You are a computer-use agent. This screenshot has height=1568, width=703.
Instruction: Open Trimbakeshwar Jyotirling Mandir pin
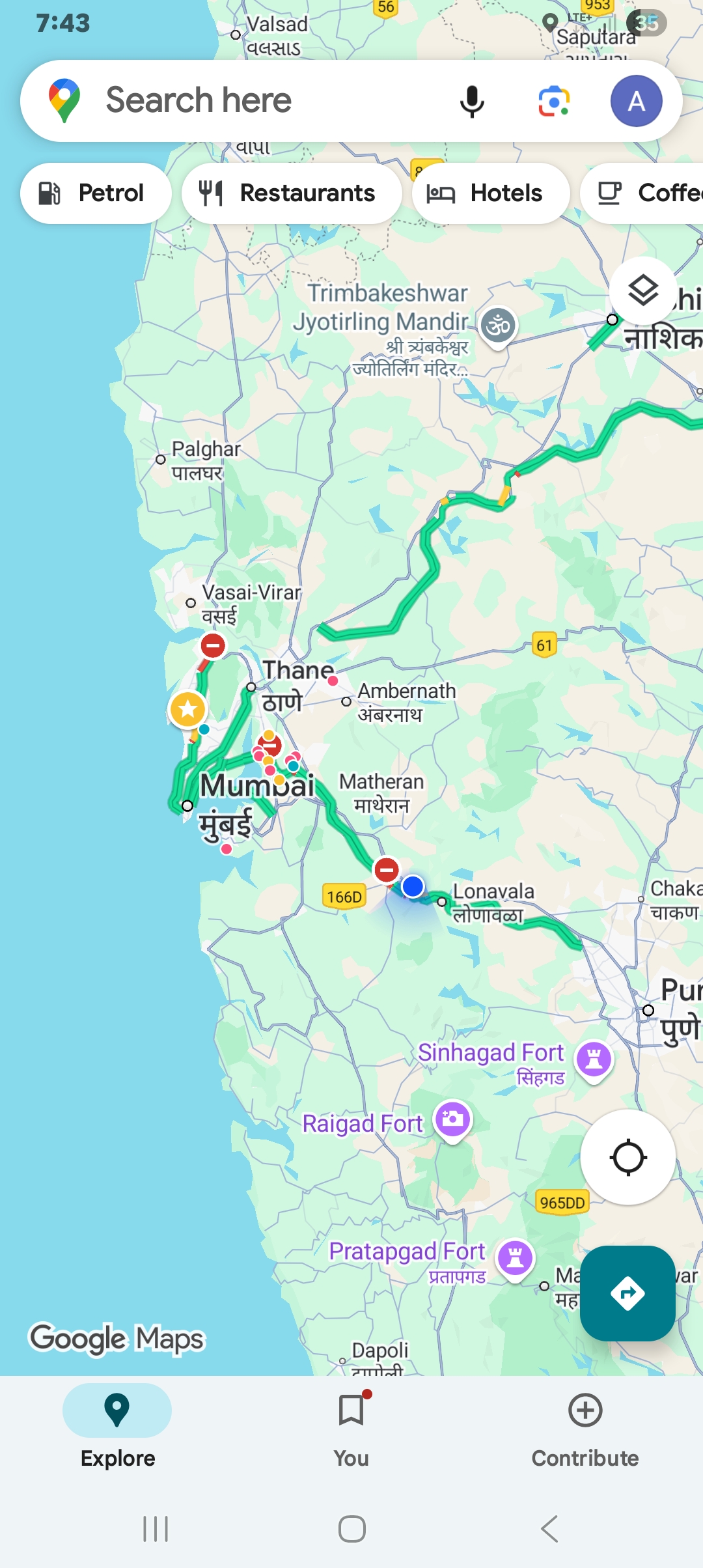click(499, 325)
